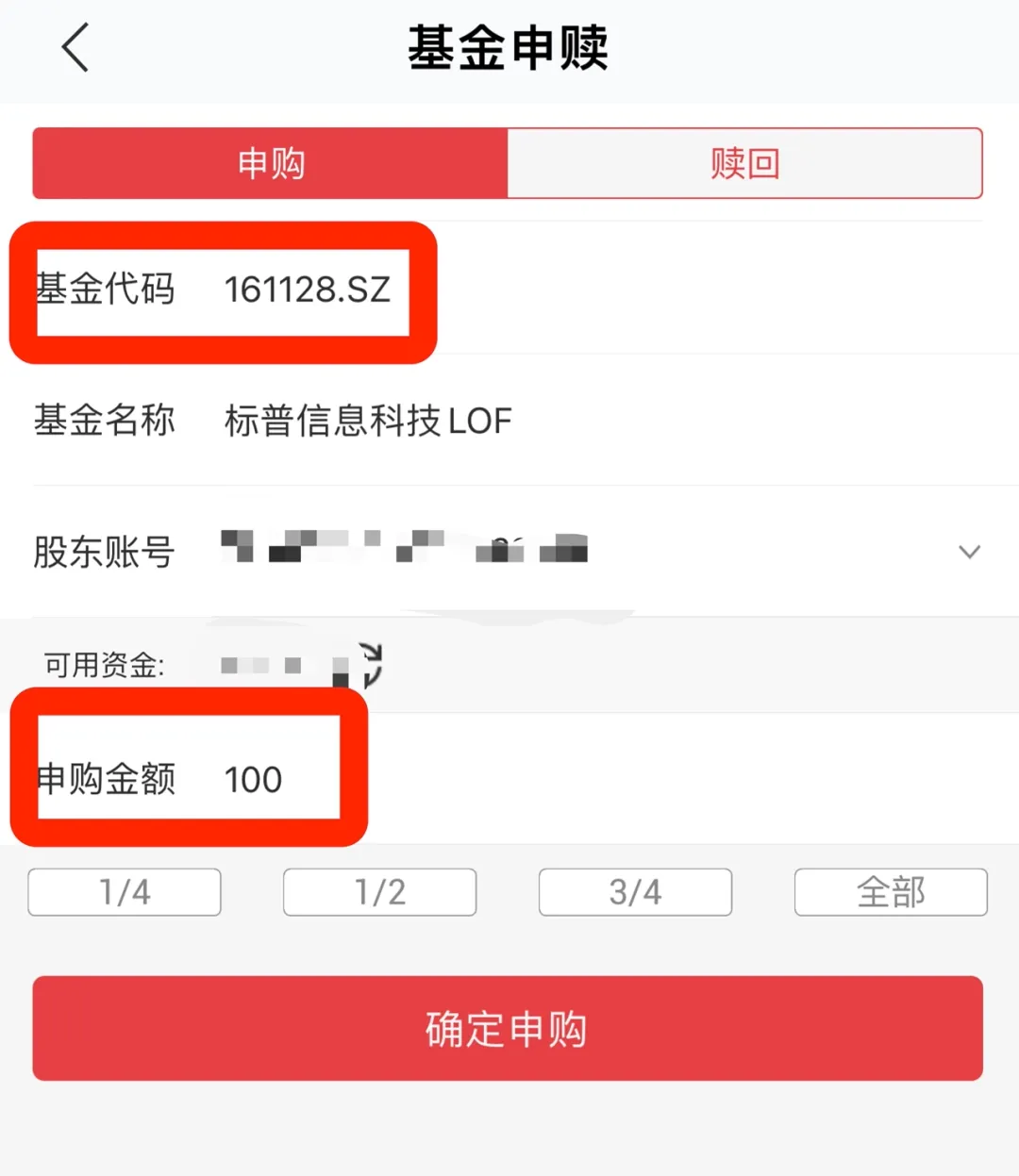The image size is (1019, 1176).
Task: Go back from 基金申赎 screen
Action: (x=75, y=48)
